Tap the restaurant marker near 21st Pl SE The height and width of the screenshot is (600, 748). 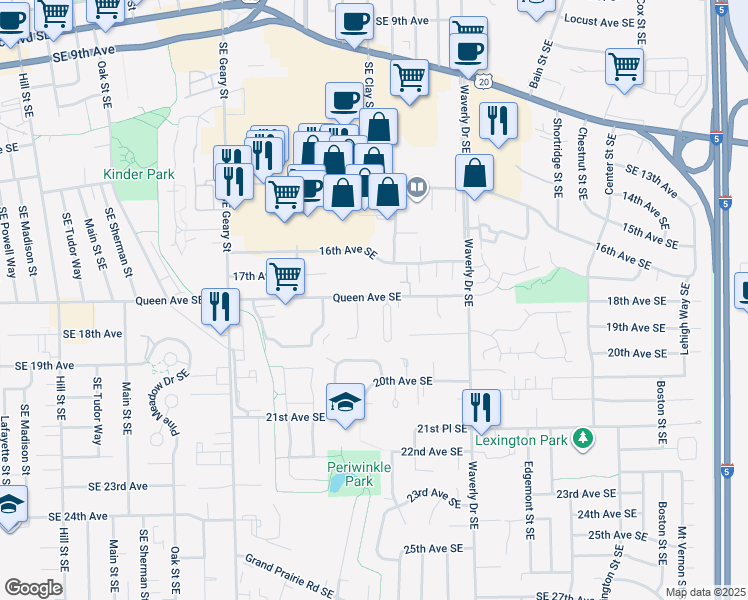tap(481, 409)
